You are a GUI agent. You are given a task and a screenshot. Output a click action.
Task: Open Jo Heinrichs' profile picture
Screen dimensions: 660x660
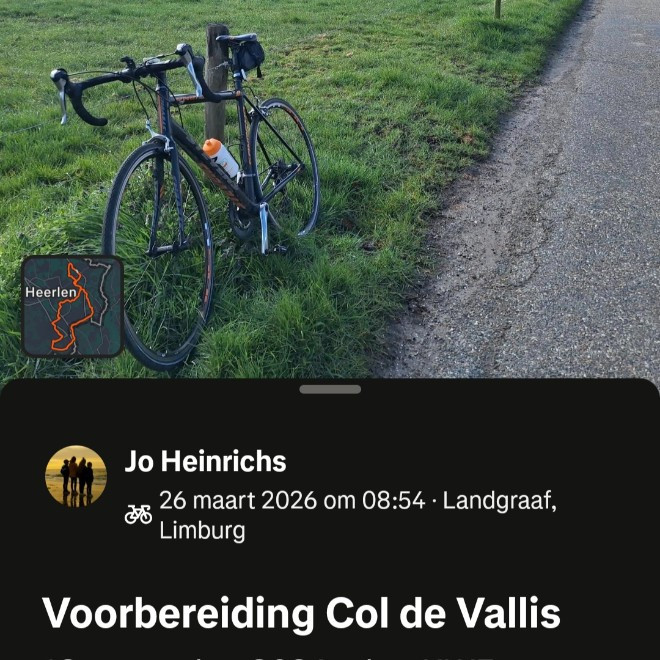click(76, 476)
